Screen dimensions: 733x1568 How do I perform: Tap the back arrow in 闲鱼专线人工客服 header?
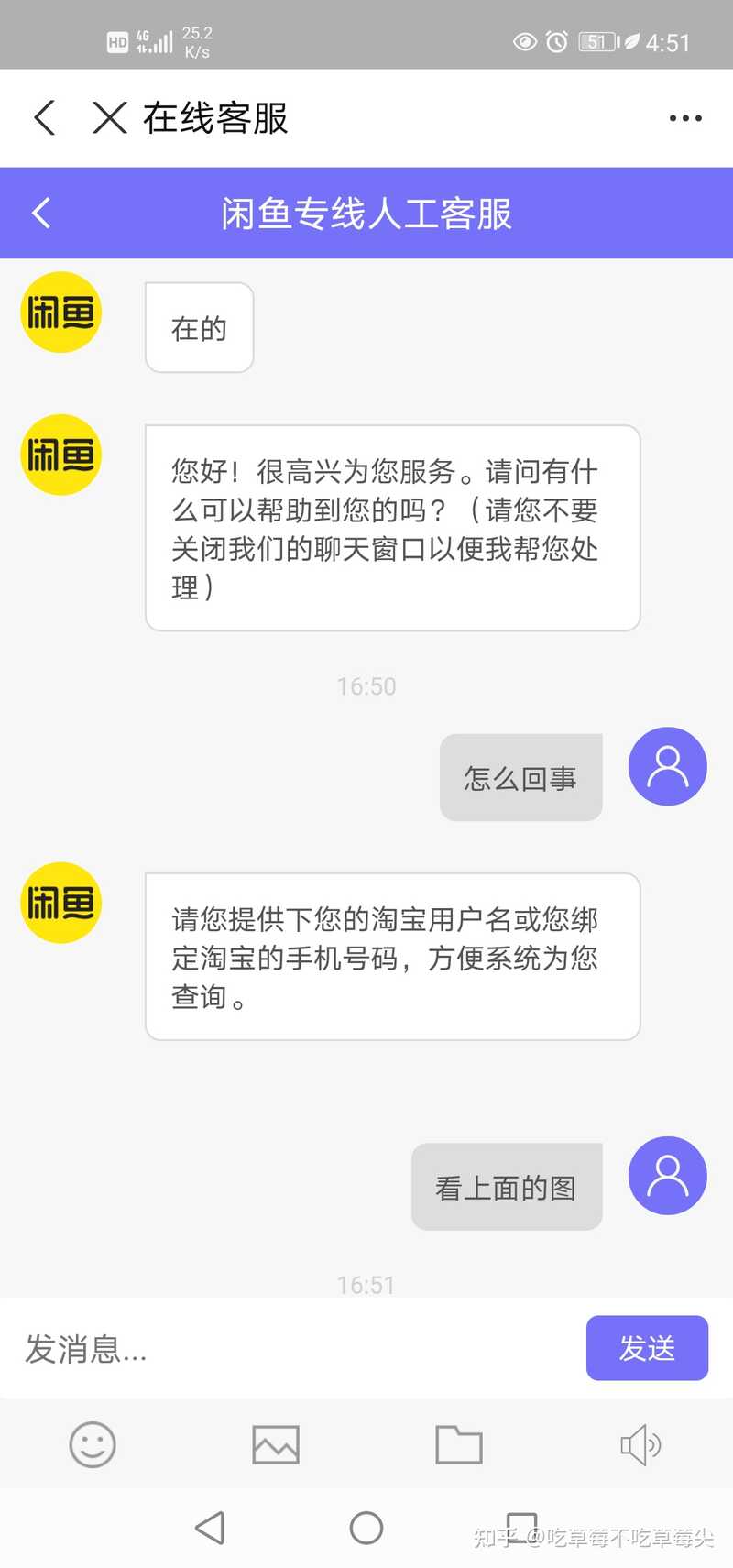tap(41, 213)
